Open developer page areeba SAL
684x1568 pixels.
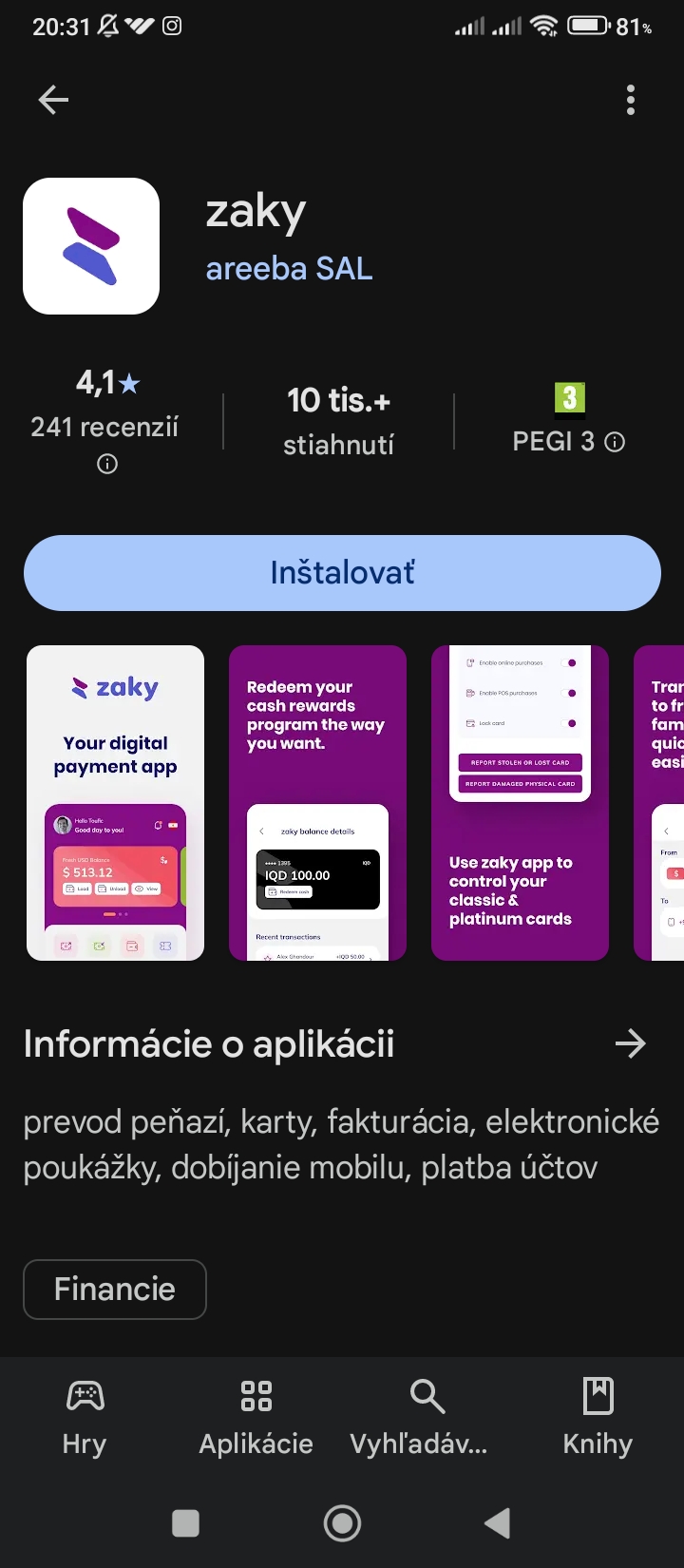click(x=289, y=269)
